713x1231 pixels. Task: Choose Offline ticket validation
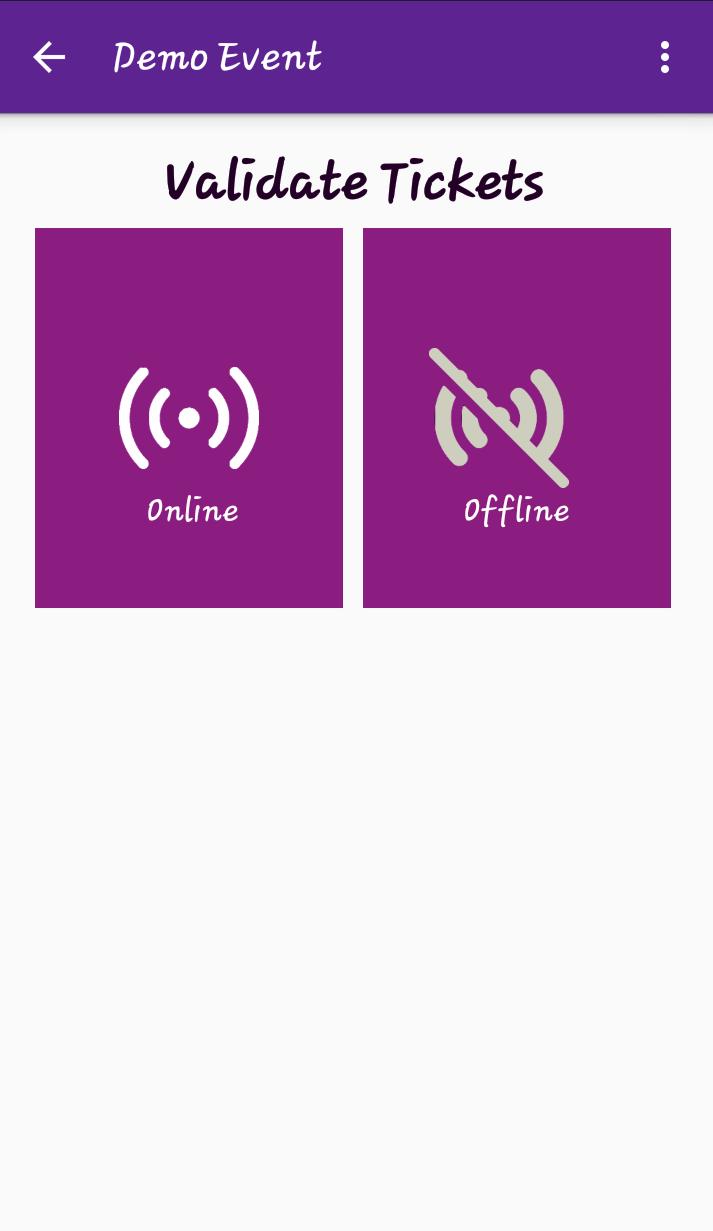(516, 418)
